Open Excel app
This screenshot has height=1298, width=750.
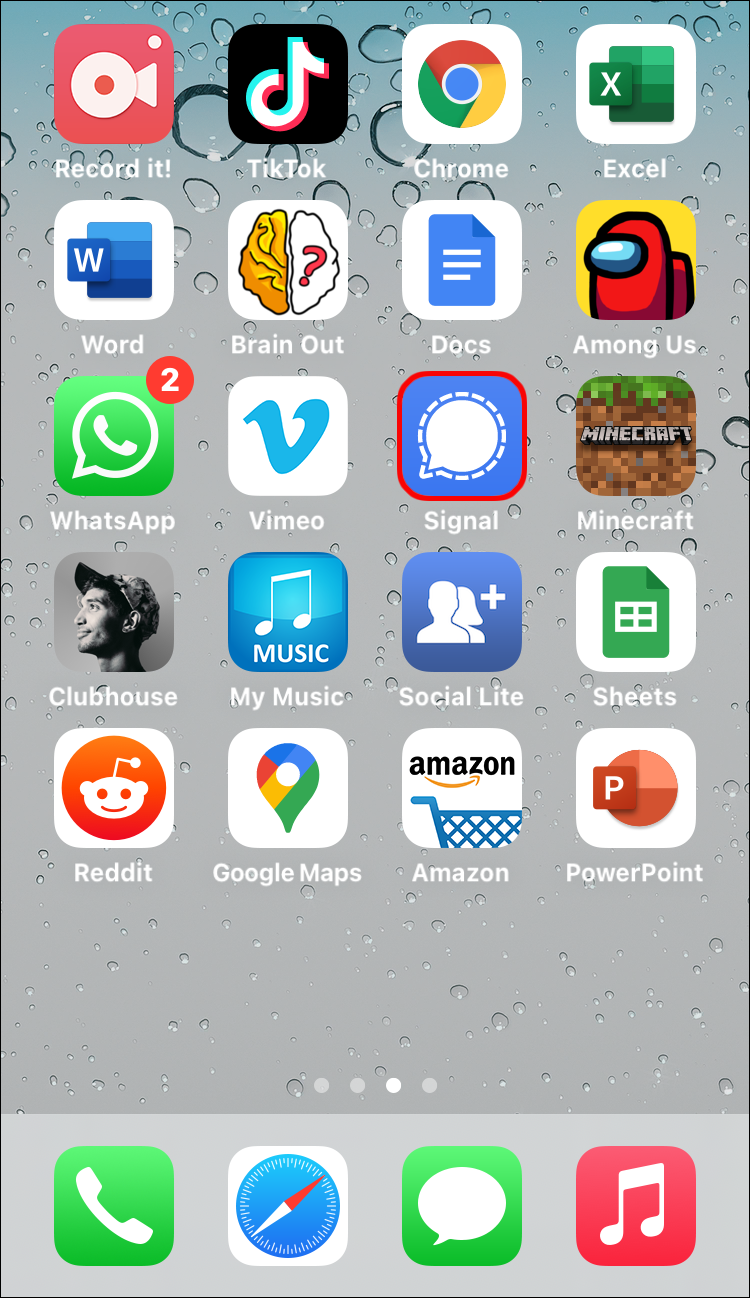[x=635, y=84]
